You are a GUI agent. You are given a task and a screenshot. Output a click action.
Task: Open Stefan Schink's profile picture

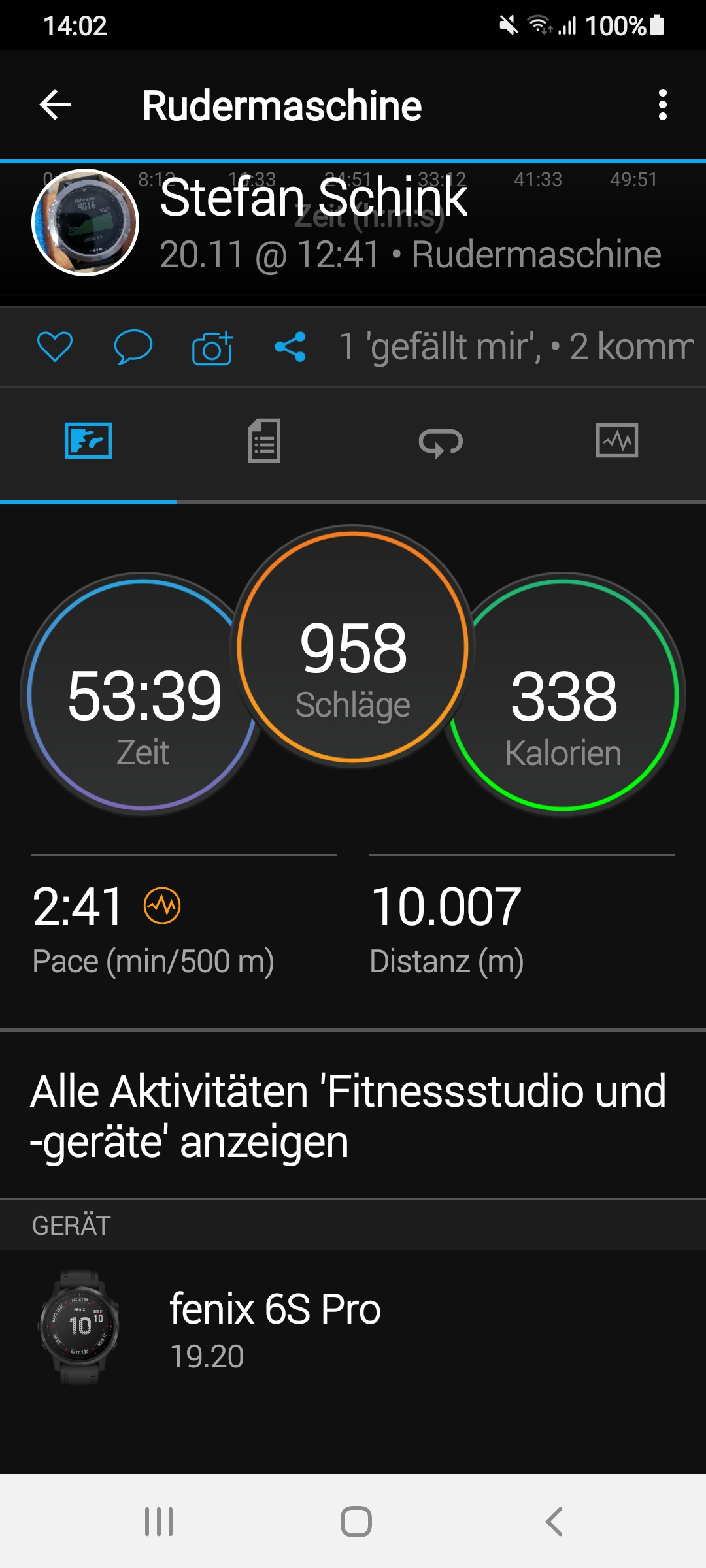(x=86, y=223)
